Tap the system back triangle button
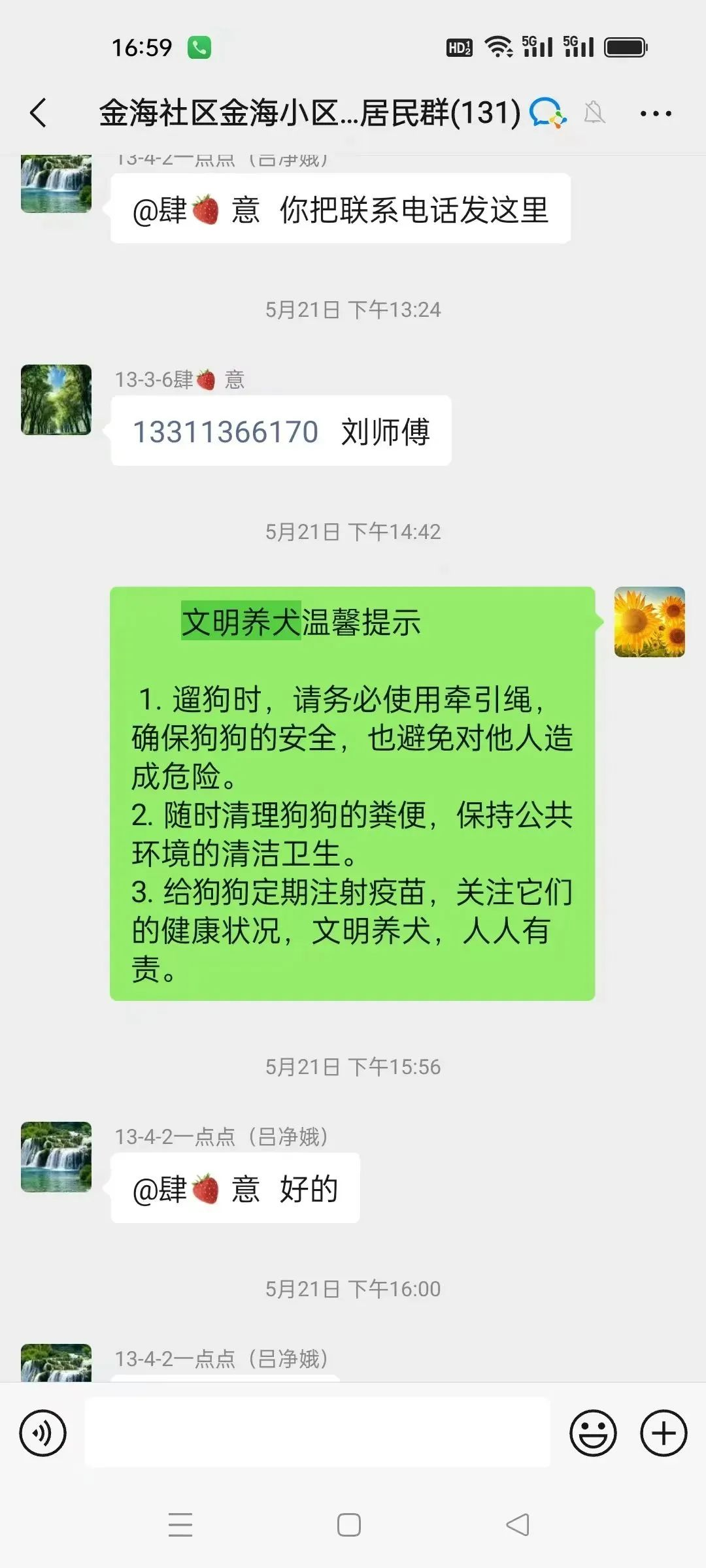This screenshot has height=1568, width=706. tap(518, 1525)
